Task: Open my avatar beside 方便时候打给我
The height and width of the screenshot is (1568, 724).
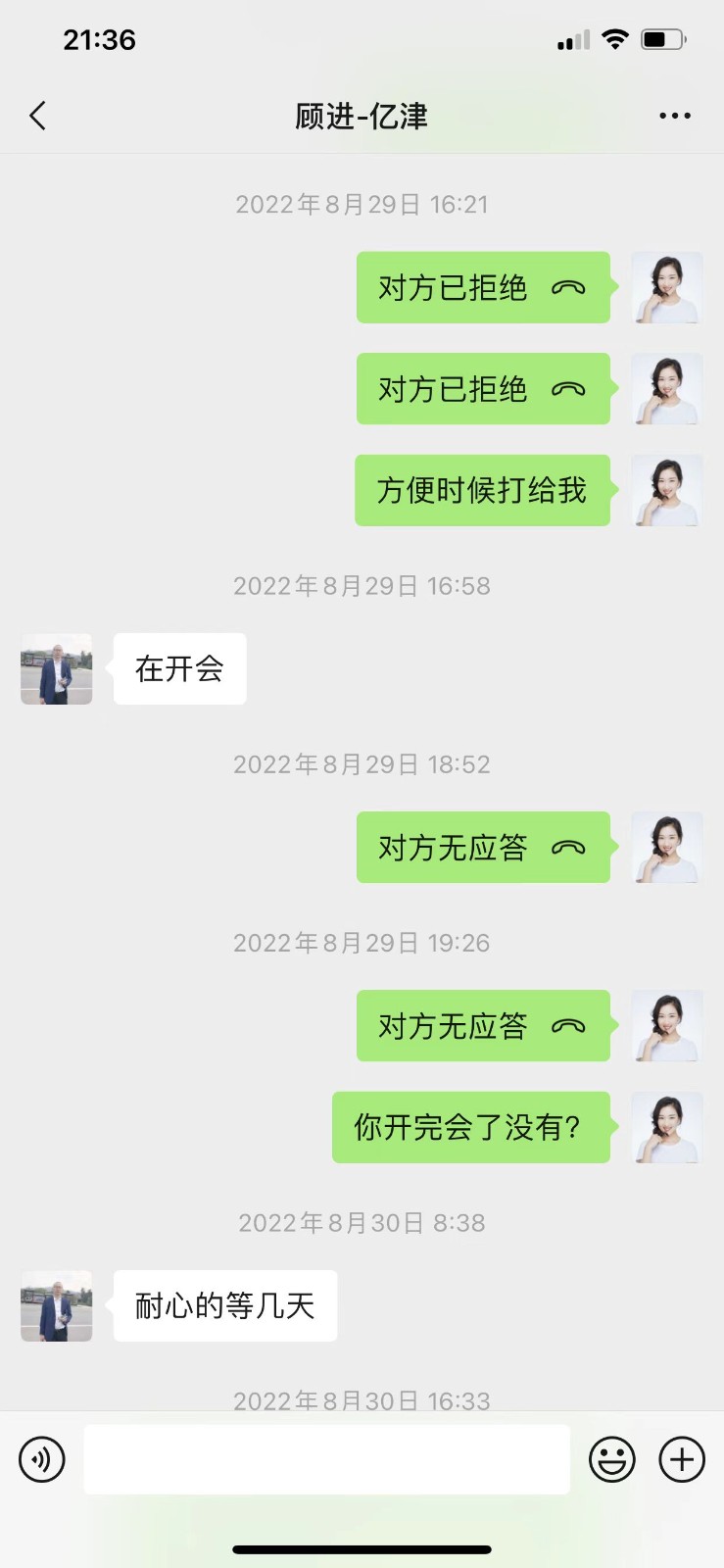Action: click(x=667, y=491)
